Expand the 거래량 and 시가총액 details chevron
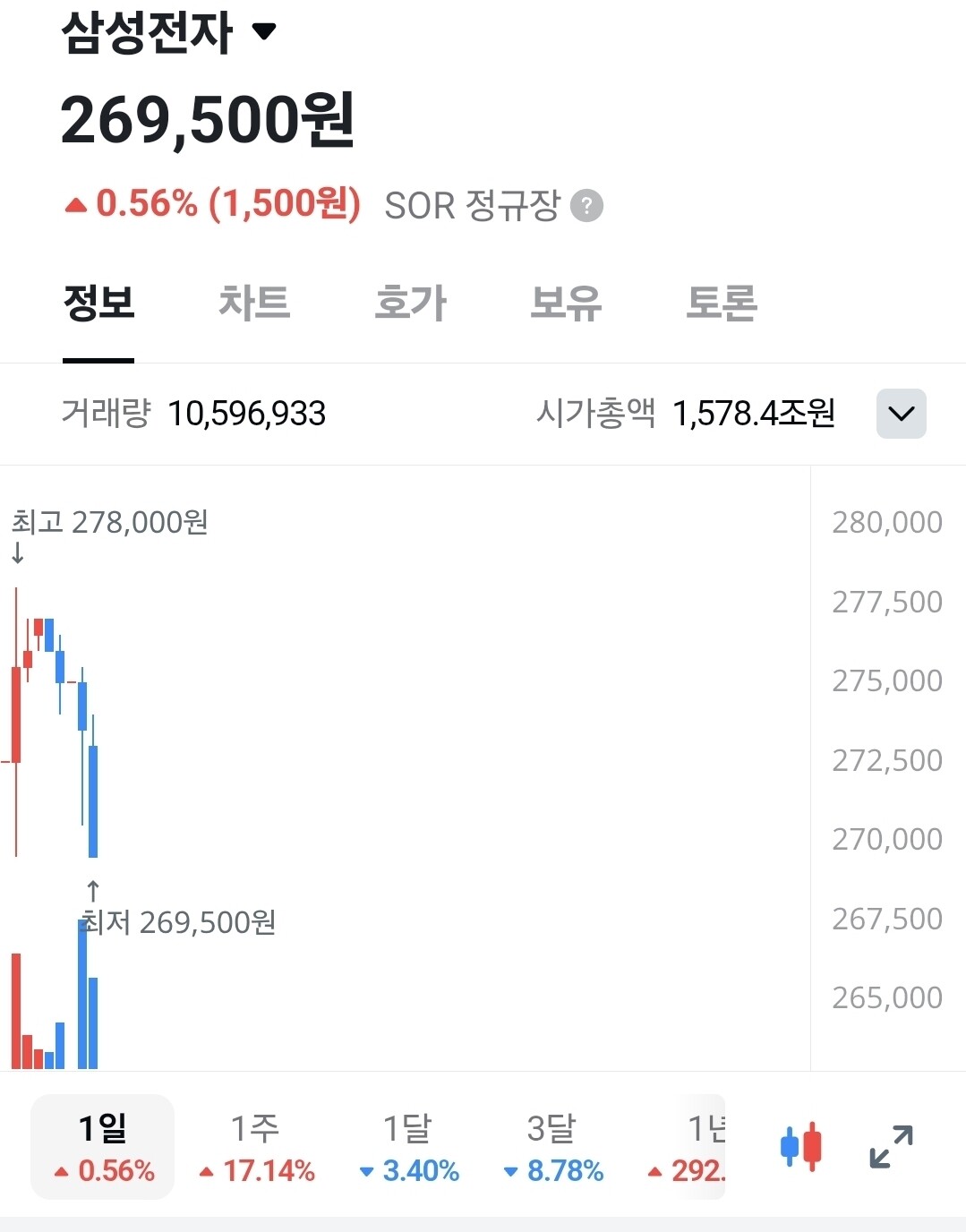Image resolution: width=966 pixels, height=1232 pixels. [x=901, y=414]
